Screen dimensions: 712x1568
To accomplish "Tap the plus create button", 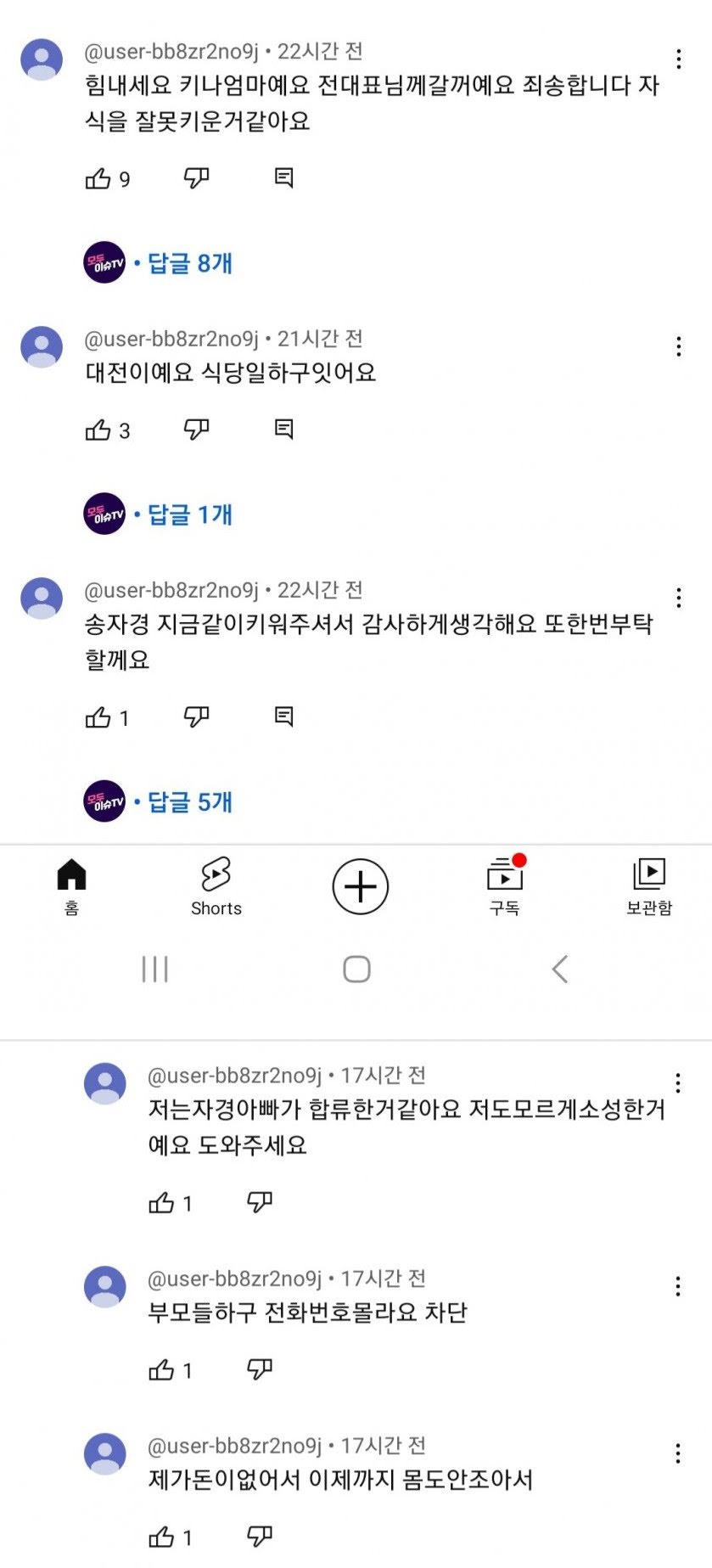I will tap(360, 886).
